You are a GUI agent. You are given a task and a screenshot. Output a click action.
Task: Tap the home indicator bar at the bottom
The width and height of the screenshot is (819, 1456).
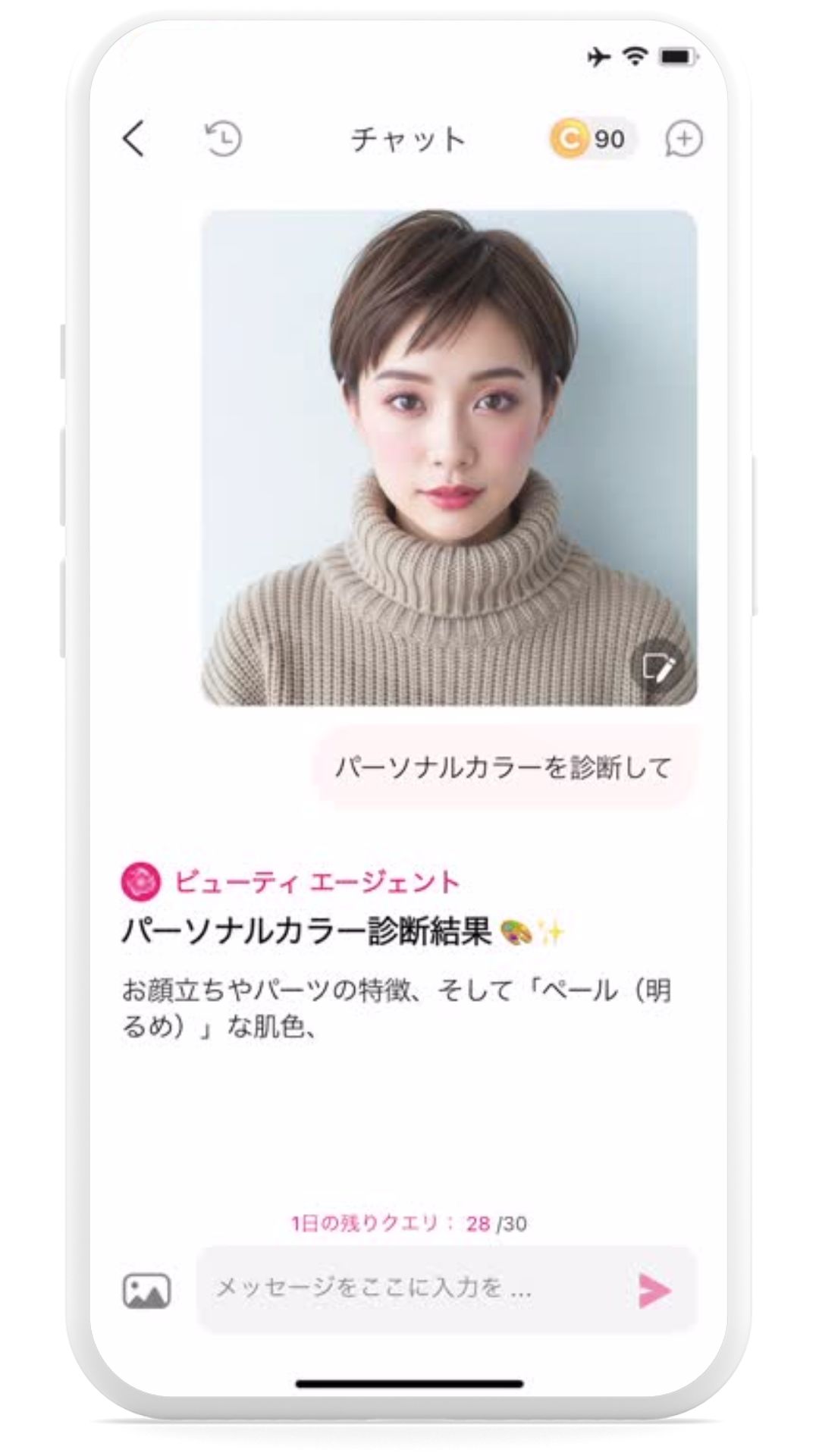409,1384
